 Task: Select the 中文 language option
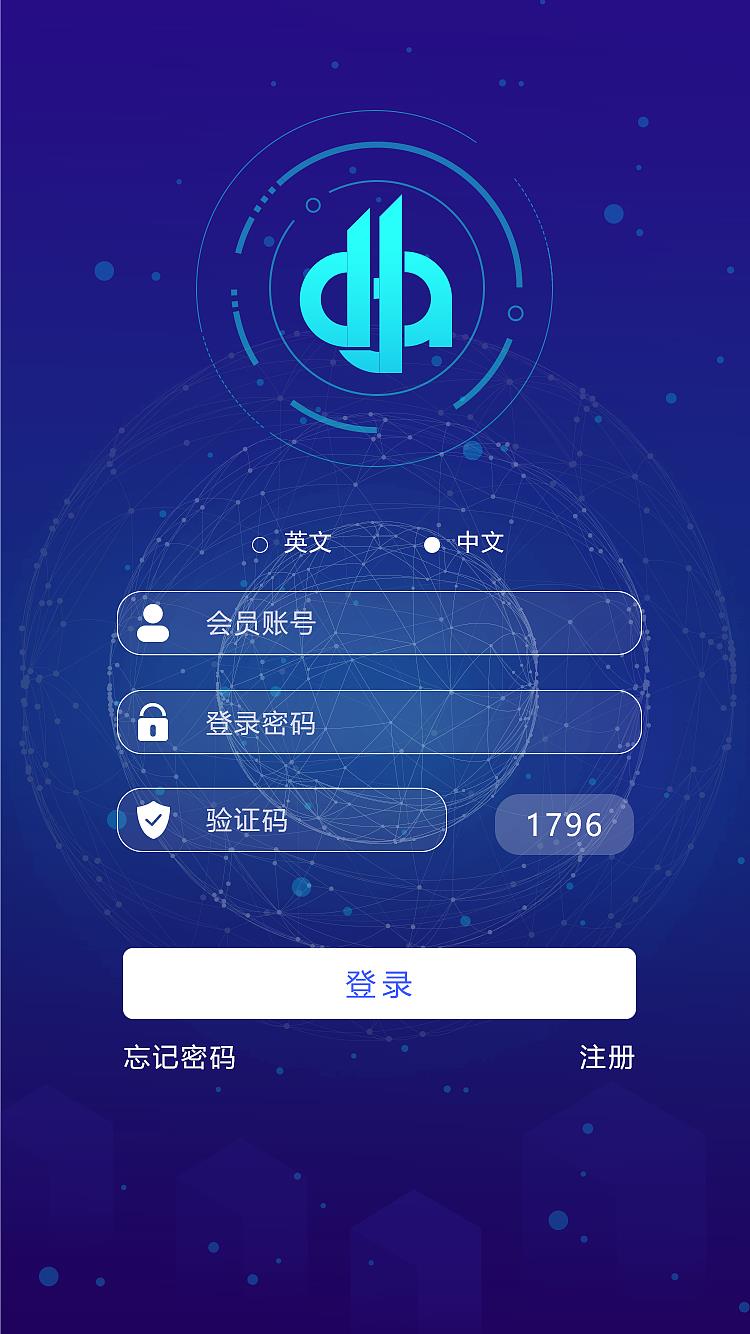(433, 544)
